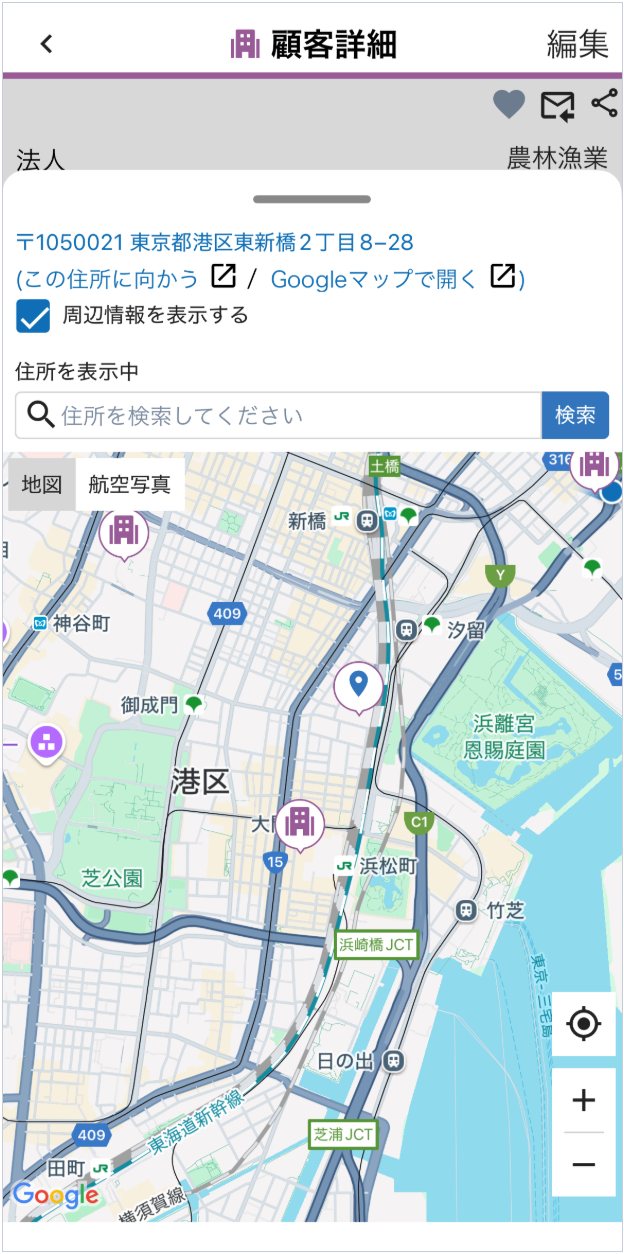Share the customer details
Image resolution: width=624 pixels, height=1254 pixels.
click(604, 103)
